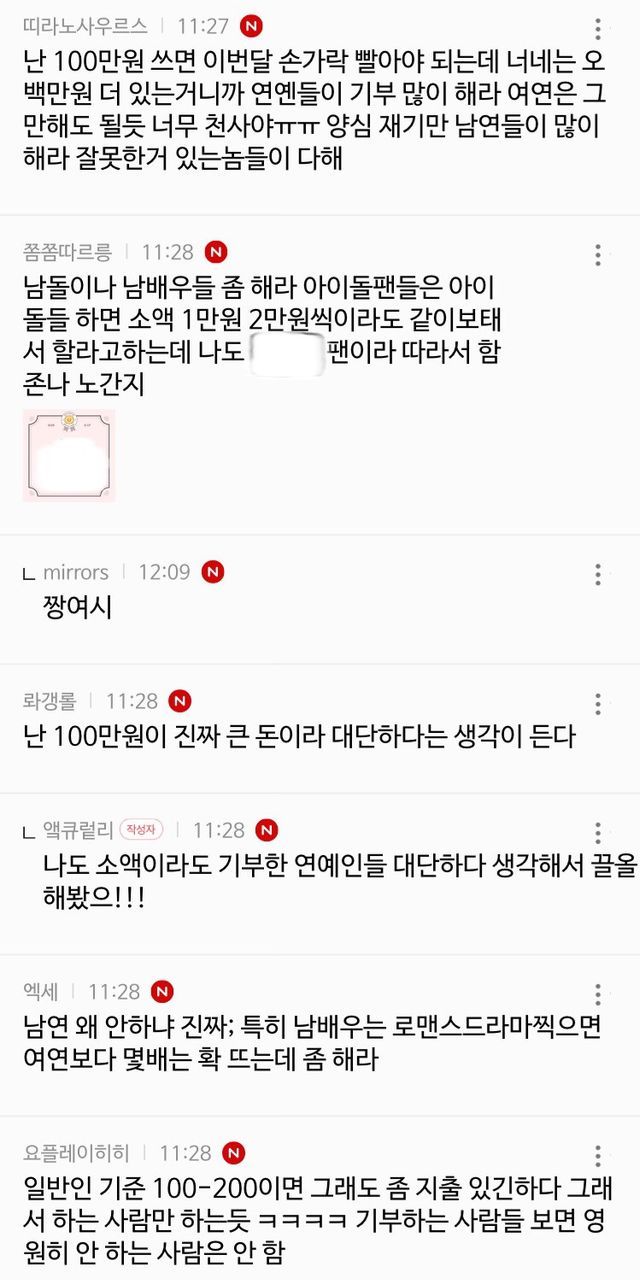Open the overflow menu on 엑세's comment
The width and height of the screenshot is (640, 1280).
click(x=597, y=994)
